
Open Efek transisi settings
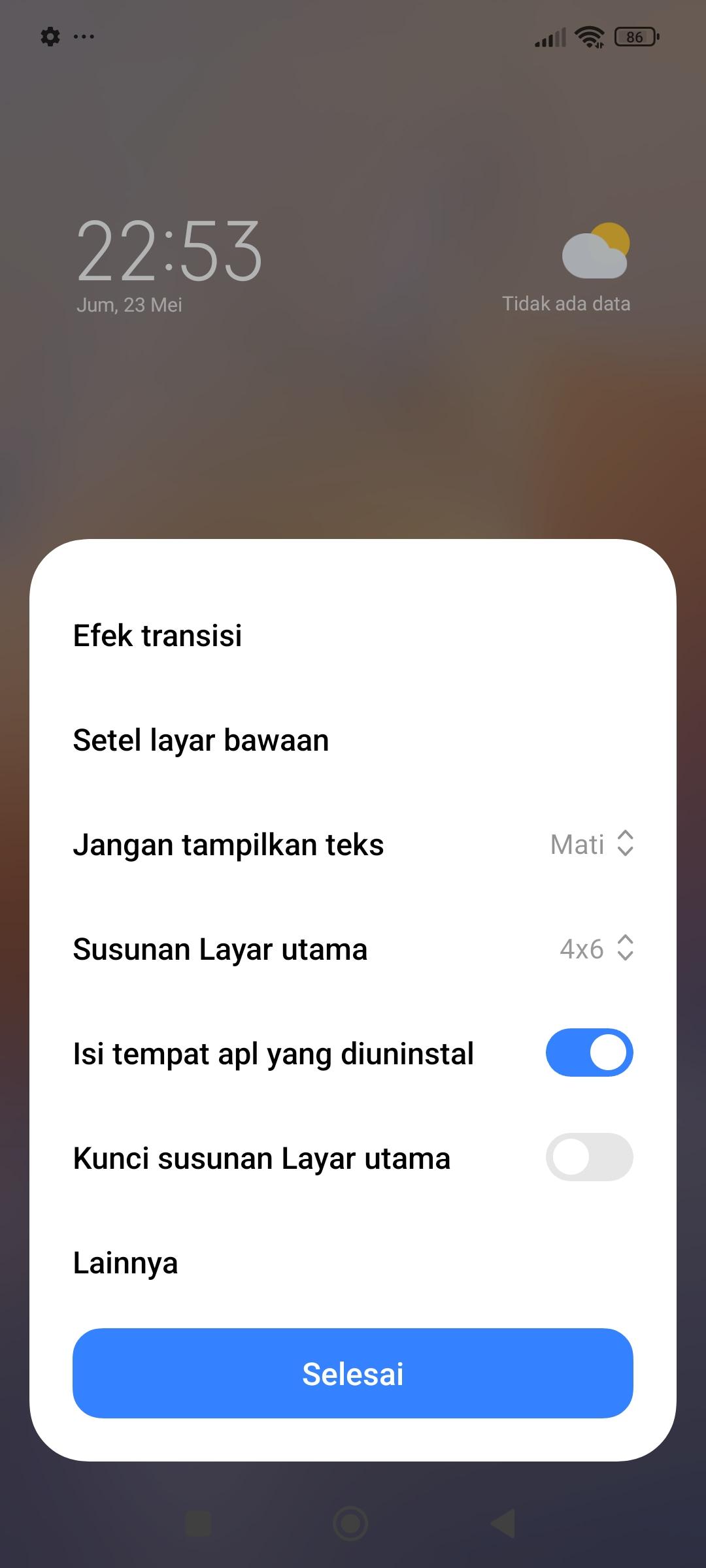pyautogui.click(x=353, y=636)
